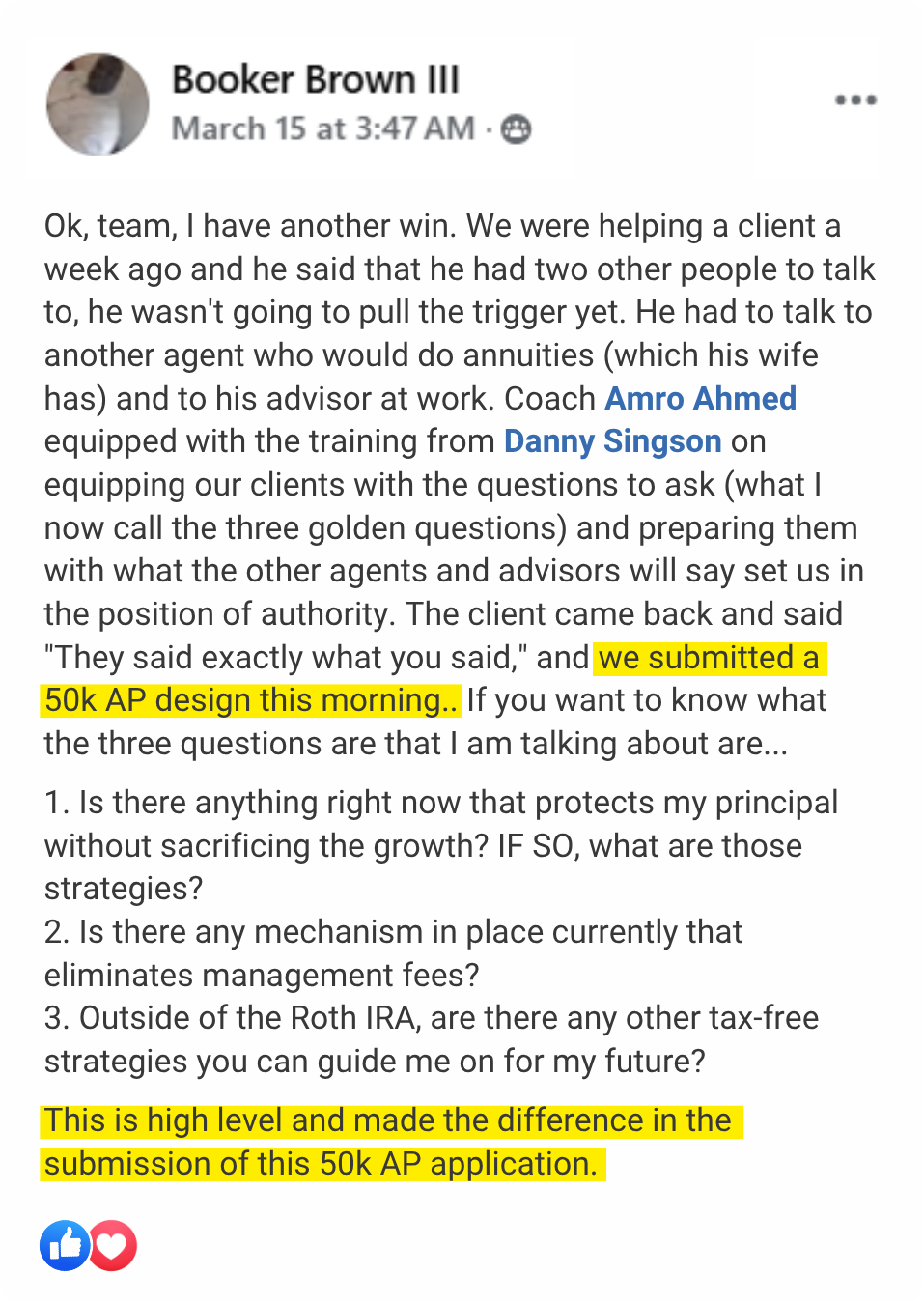This screenshot has height=1304, width=924.
Task: Visit the tagged profile Danny Singson
Action: click(612, 441)
